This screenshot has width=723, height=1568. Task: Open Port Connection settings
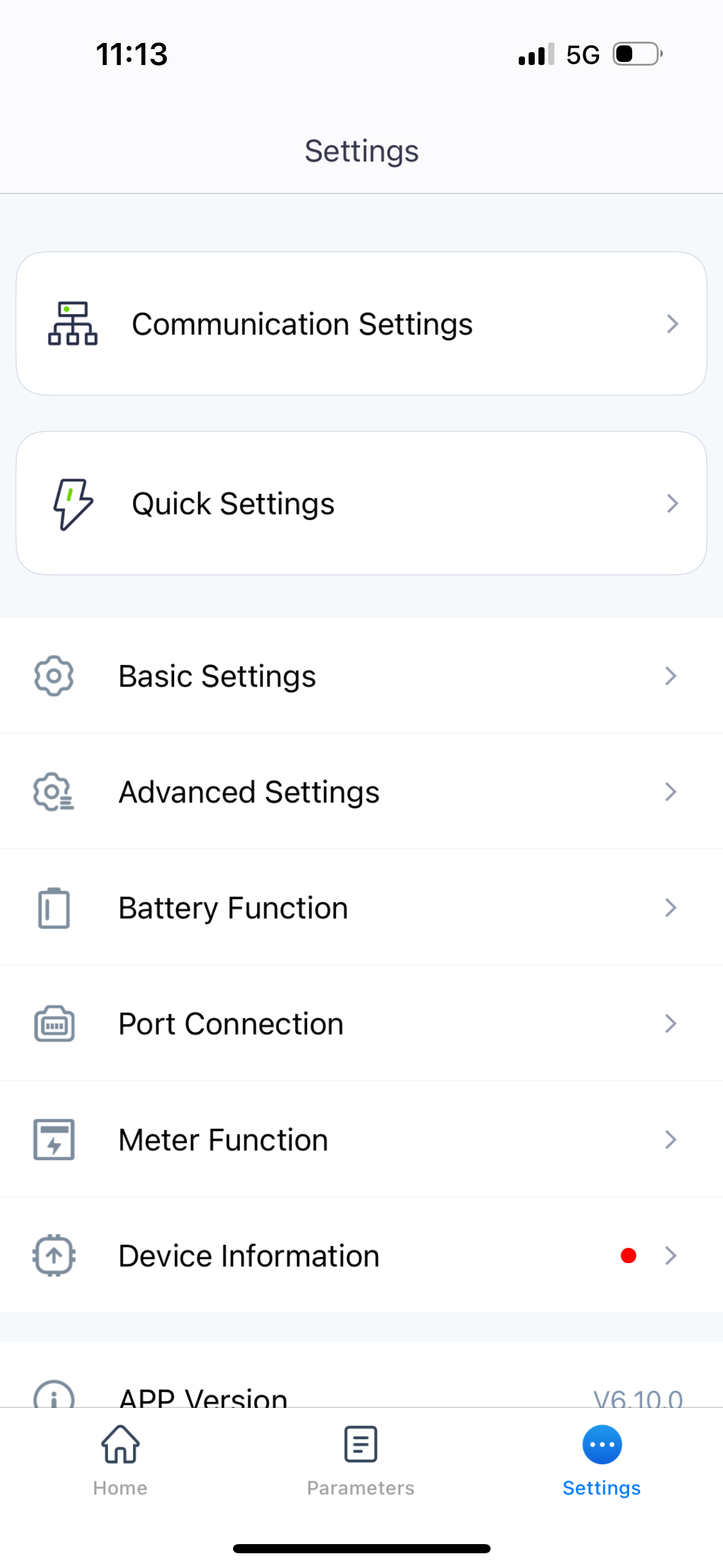361,1023
